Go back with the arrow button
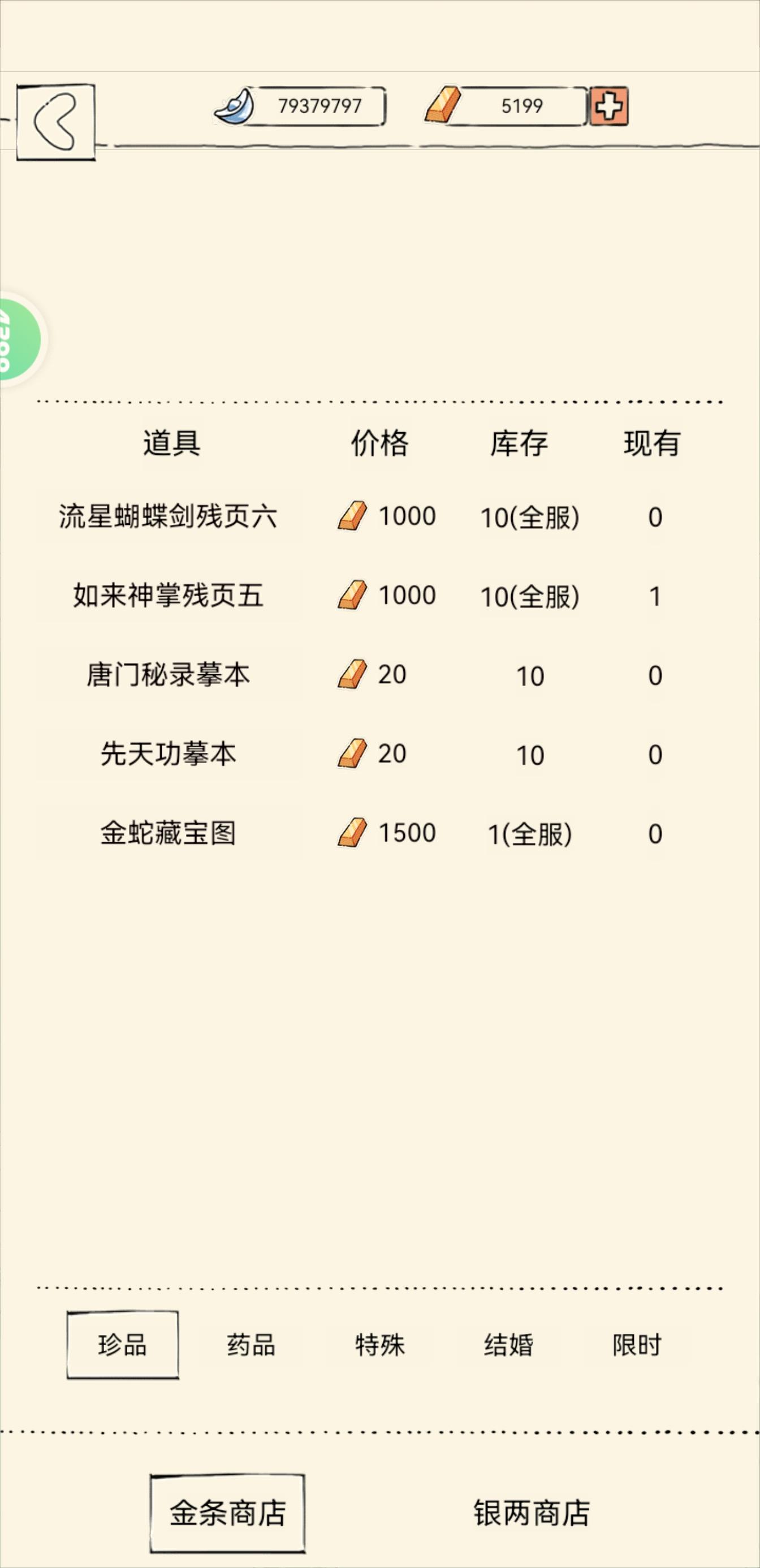Screen dimensions: 760x1568 coord(55,122)
